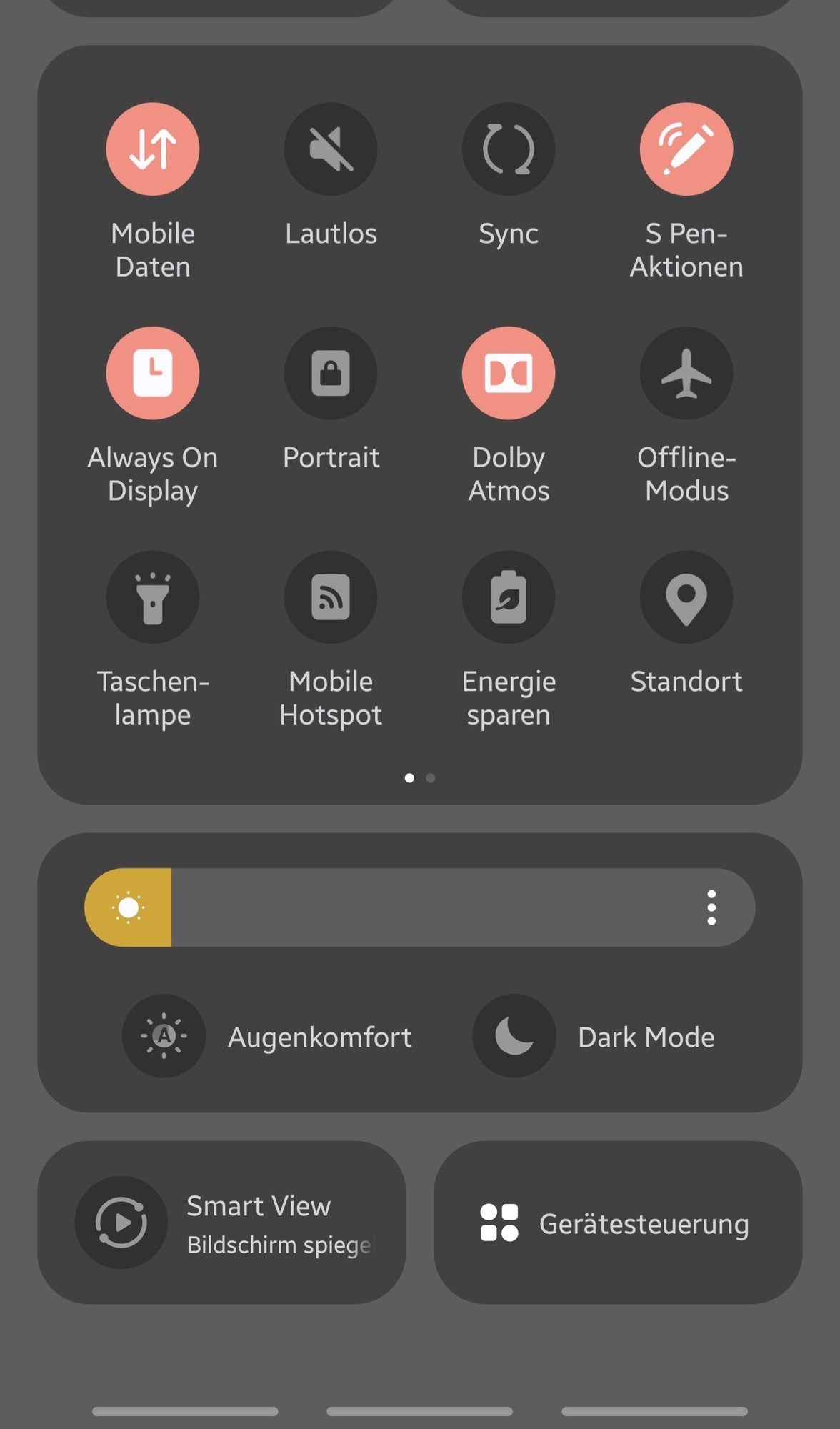Toggle the Sync tile
The height and width of the screenshot is (1429, 840).
point(509,149)
